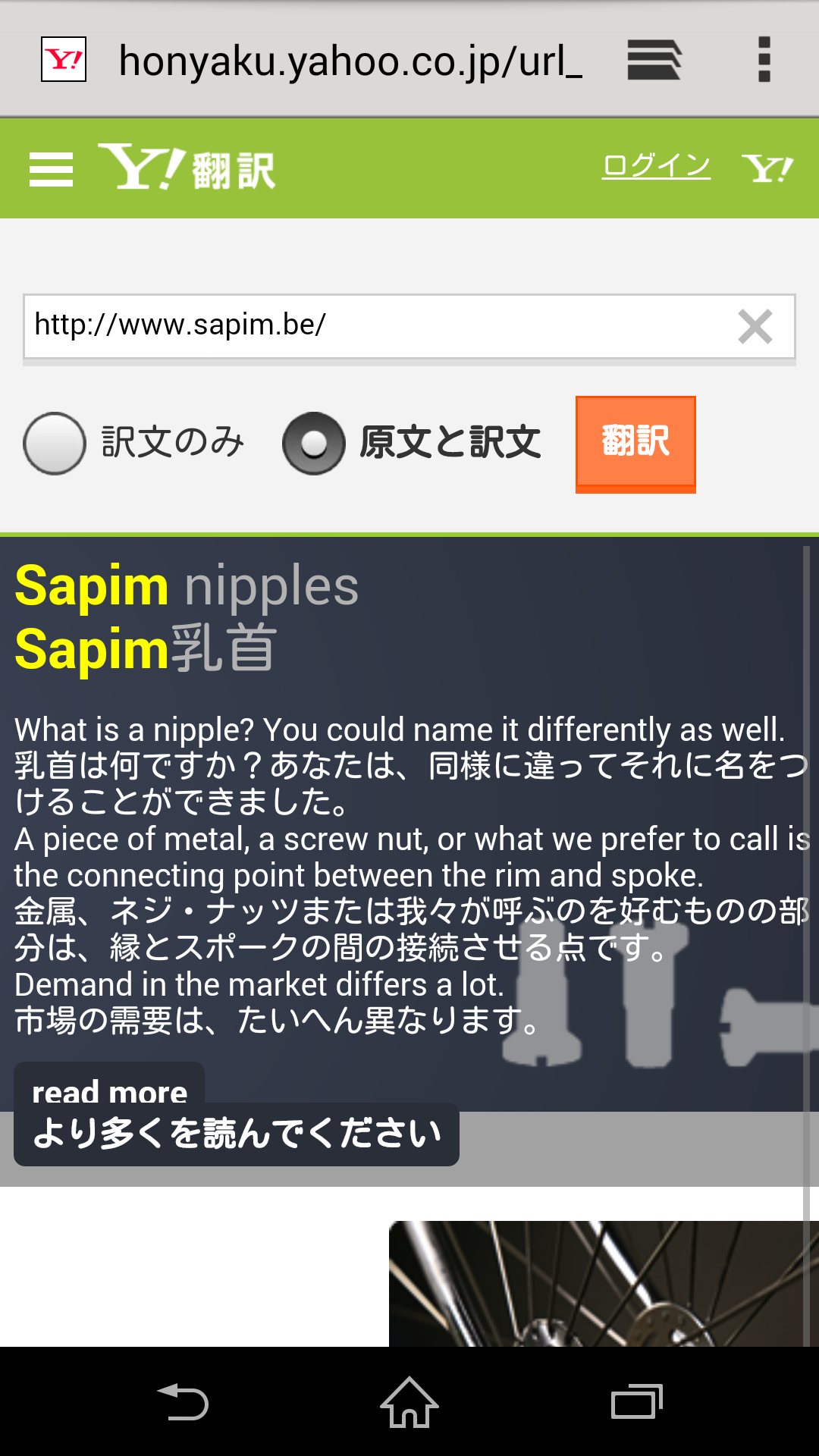Go back with the system back button
Screen dimensions: 819x1456
[x=182, y=1401]
